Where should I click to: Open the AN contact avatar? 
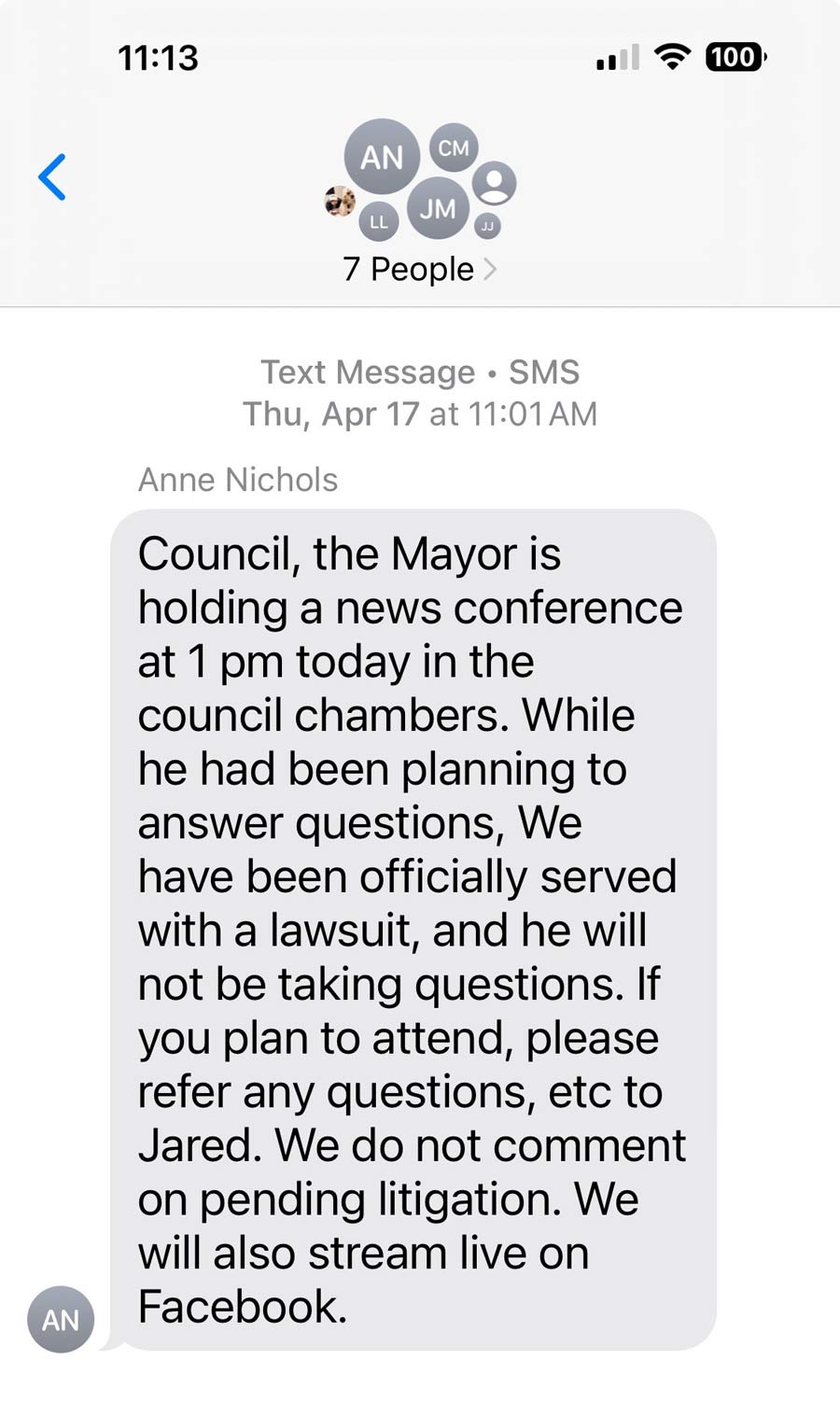381,157
